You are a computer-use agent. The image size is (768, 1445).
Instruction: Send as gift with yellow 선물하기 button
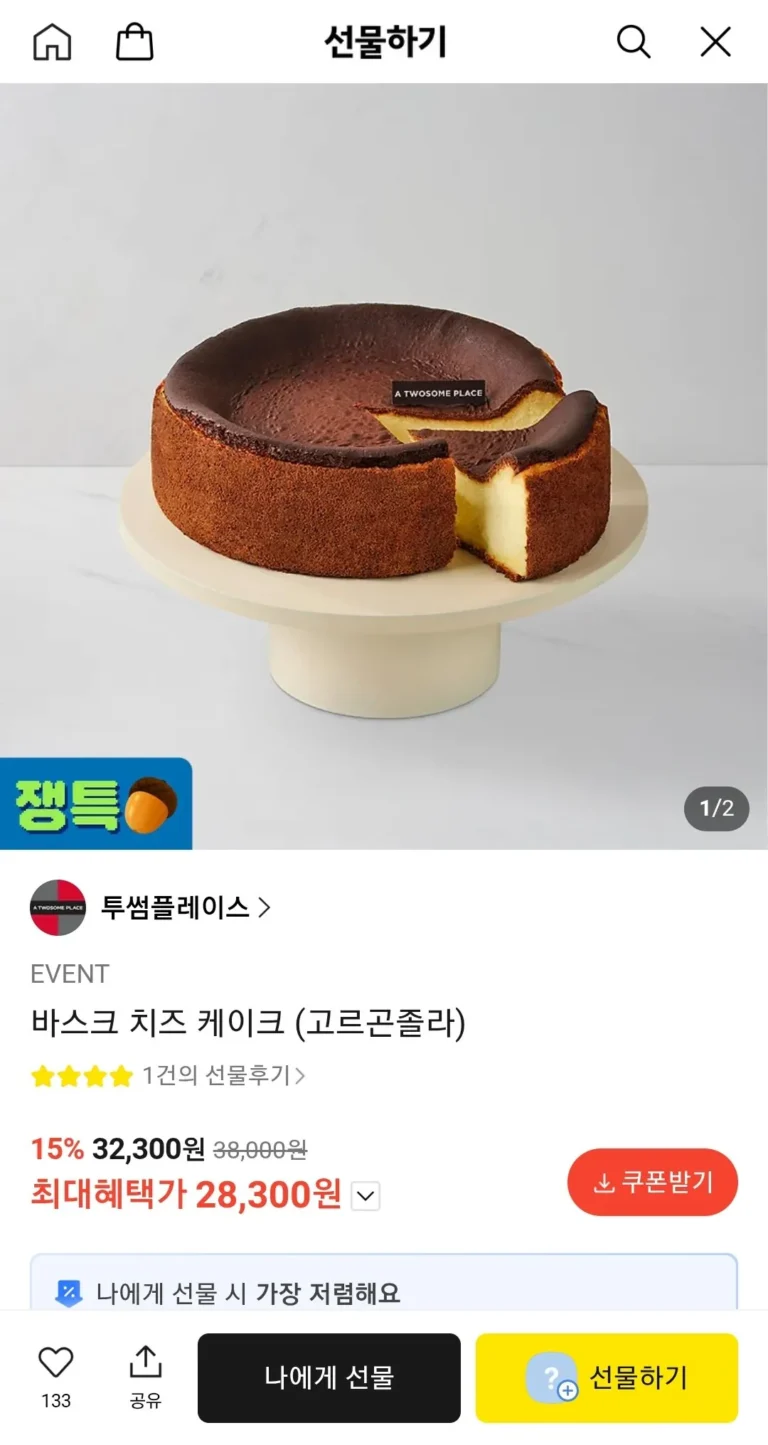(x=606, y=1378)
